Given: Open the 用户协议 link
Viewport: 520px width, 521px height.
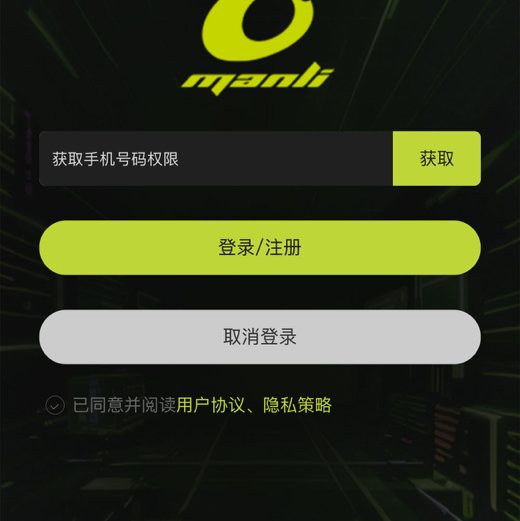Looking at the screenshot, I should (211, 405).
